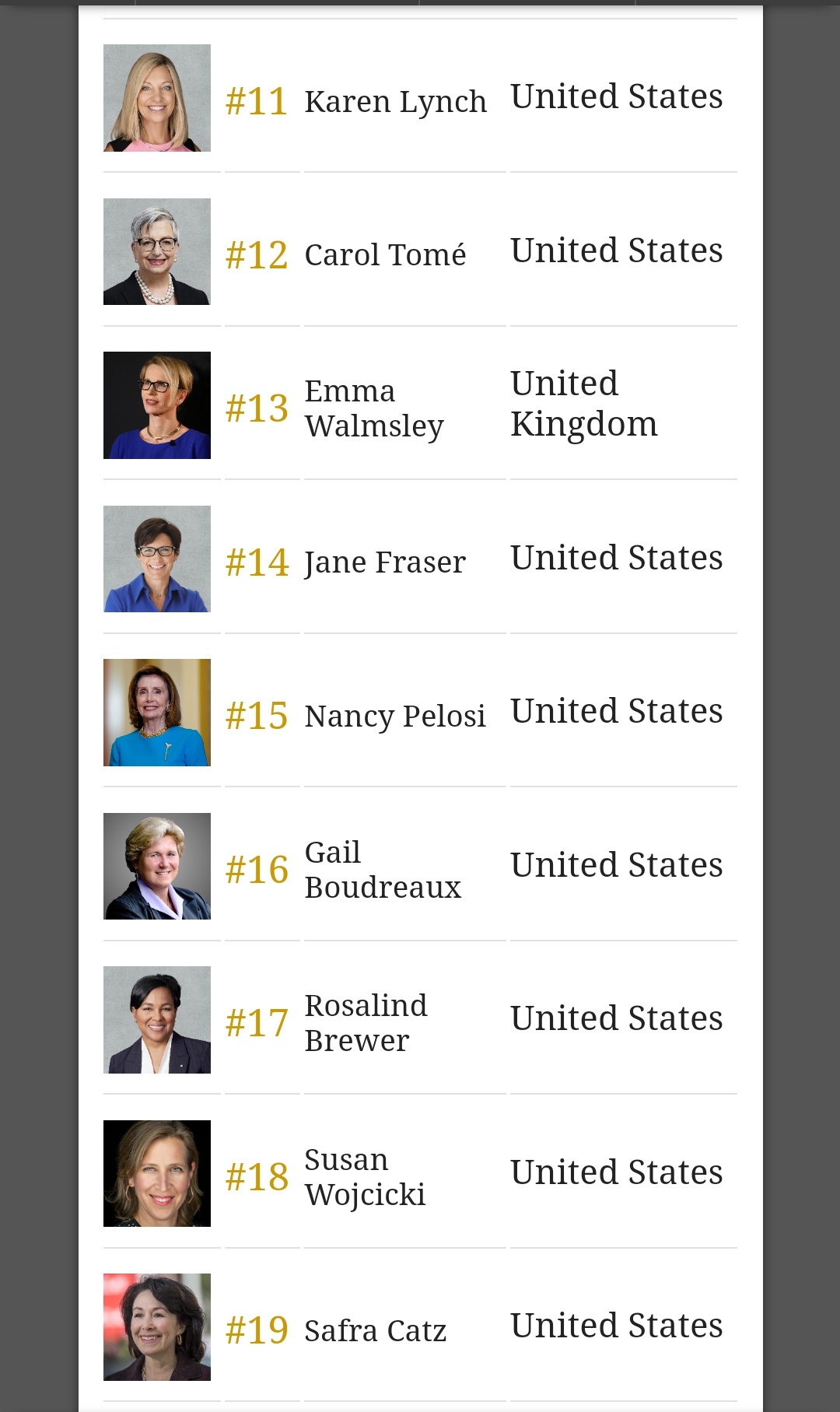Open Susan Wojcicki's row ranked #18
The height and width of the screenshot is (1412, 840).
[x=365, y=1176]
